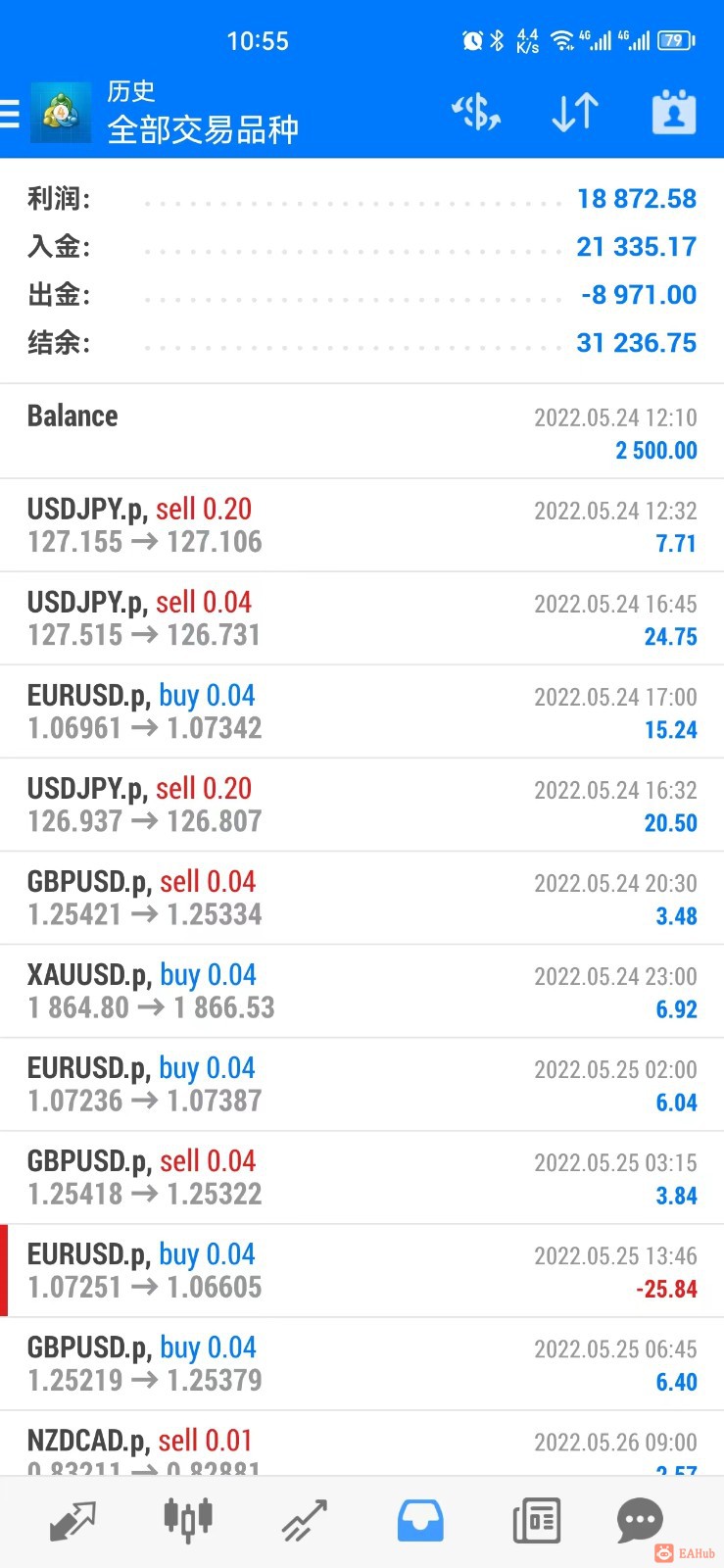Viewport: 724px width, 1568px height.
Task: Open the Balance 2 500.00 deposit entry
Action: (362, 431)
